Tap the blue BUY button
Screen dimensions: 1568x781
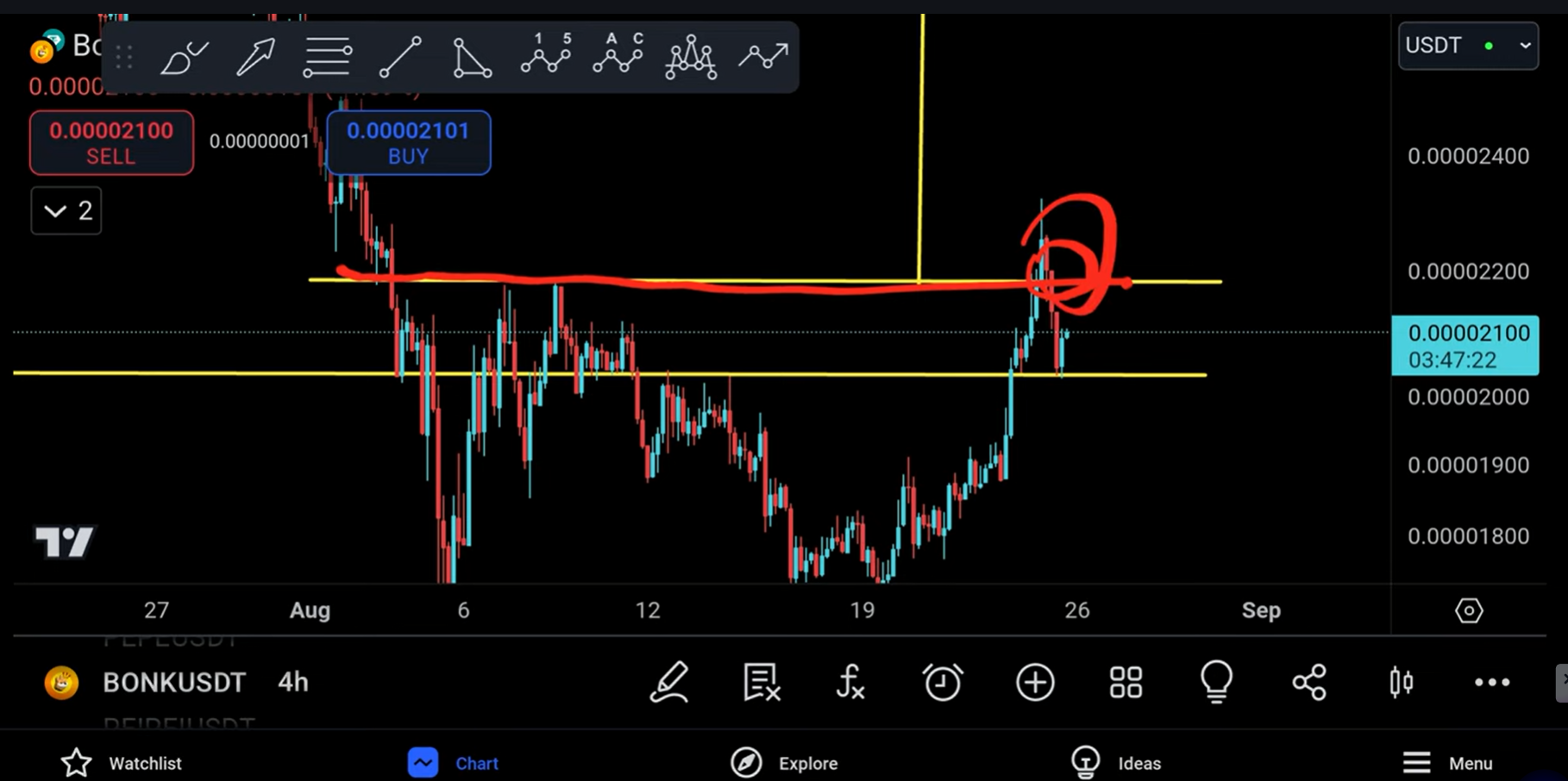409,143
